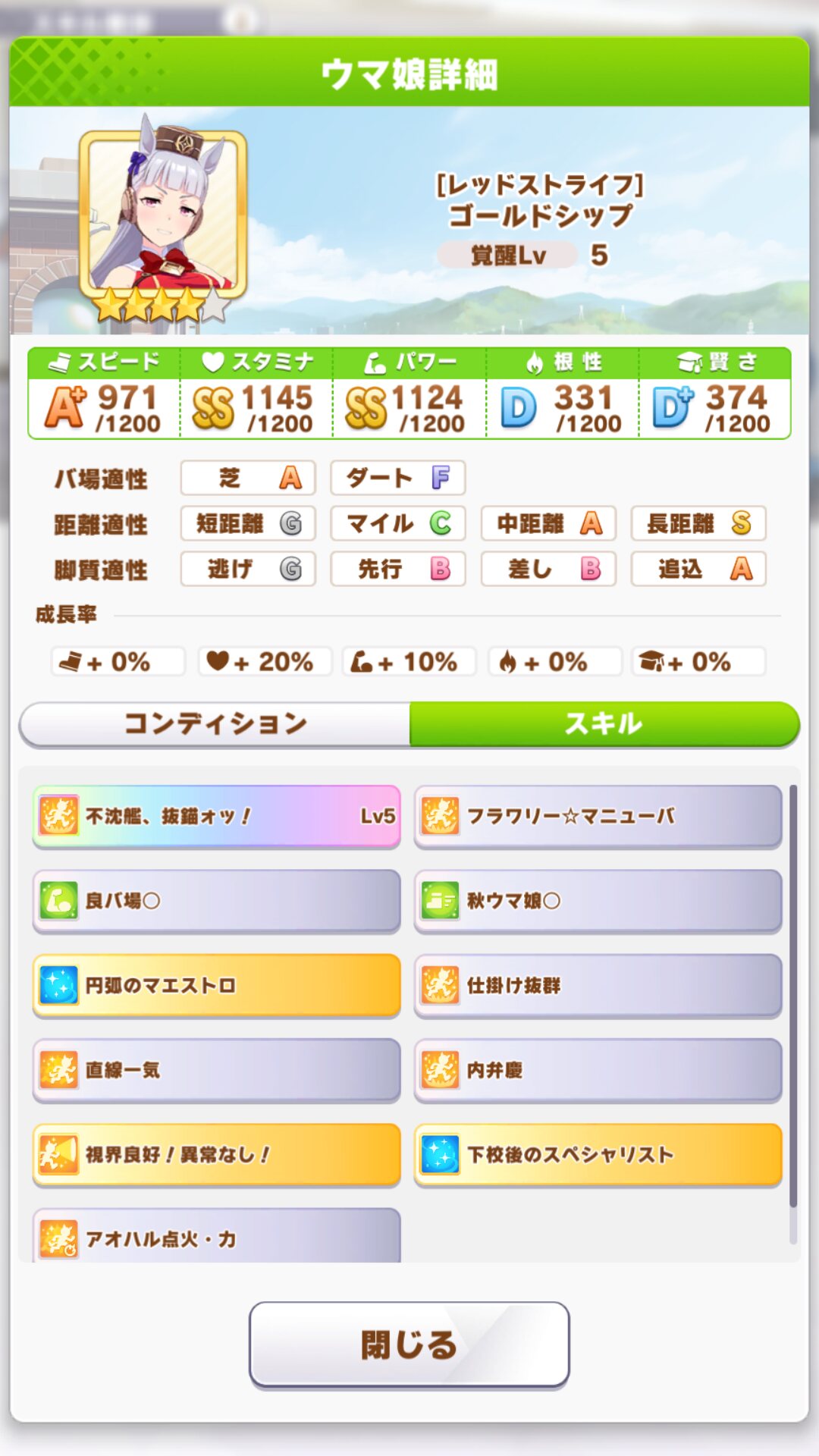Select the スキル tab

pos(604,723)
